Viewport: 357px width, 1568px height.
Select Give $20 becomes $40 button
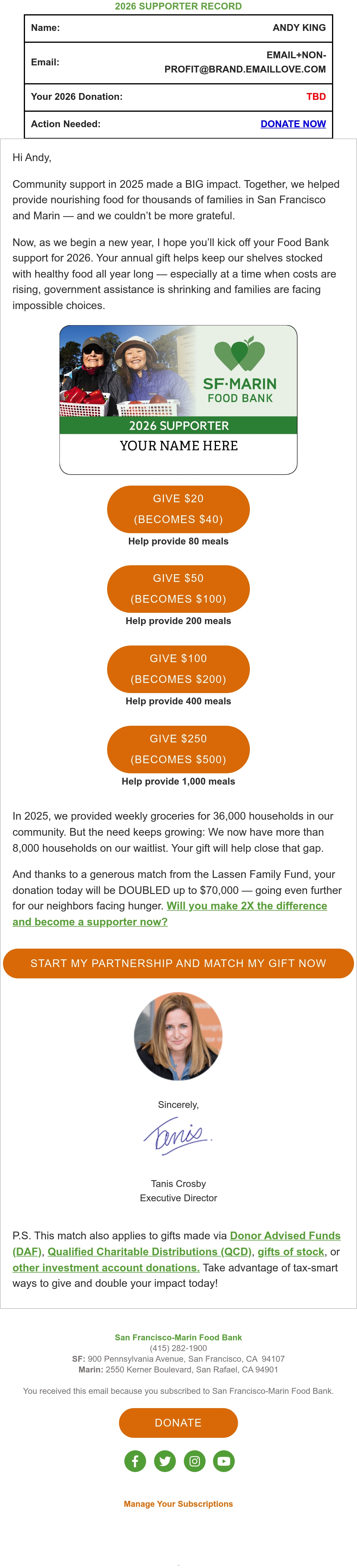(x=178, y=509)
